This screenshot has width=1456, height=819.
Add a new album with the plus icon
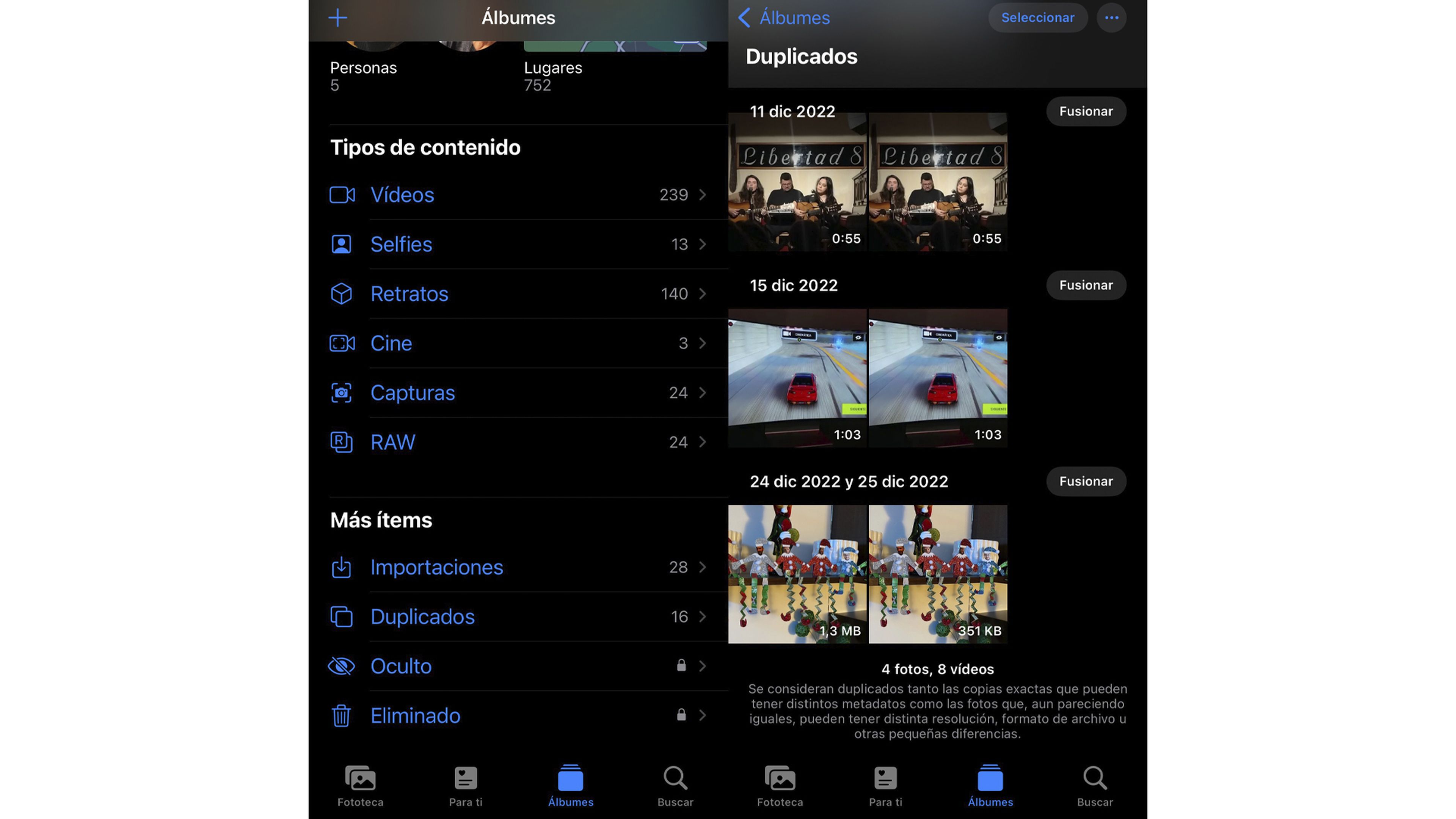pyautogui.click(x=337, y=17)
